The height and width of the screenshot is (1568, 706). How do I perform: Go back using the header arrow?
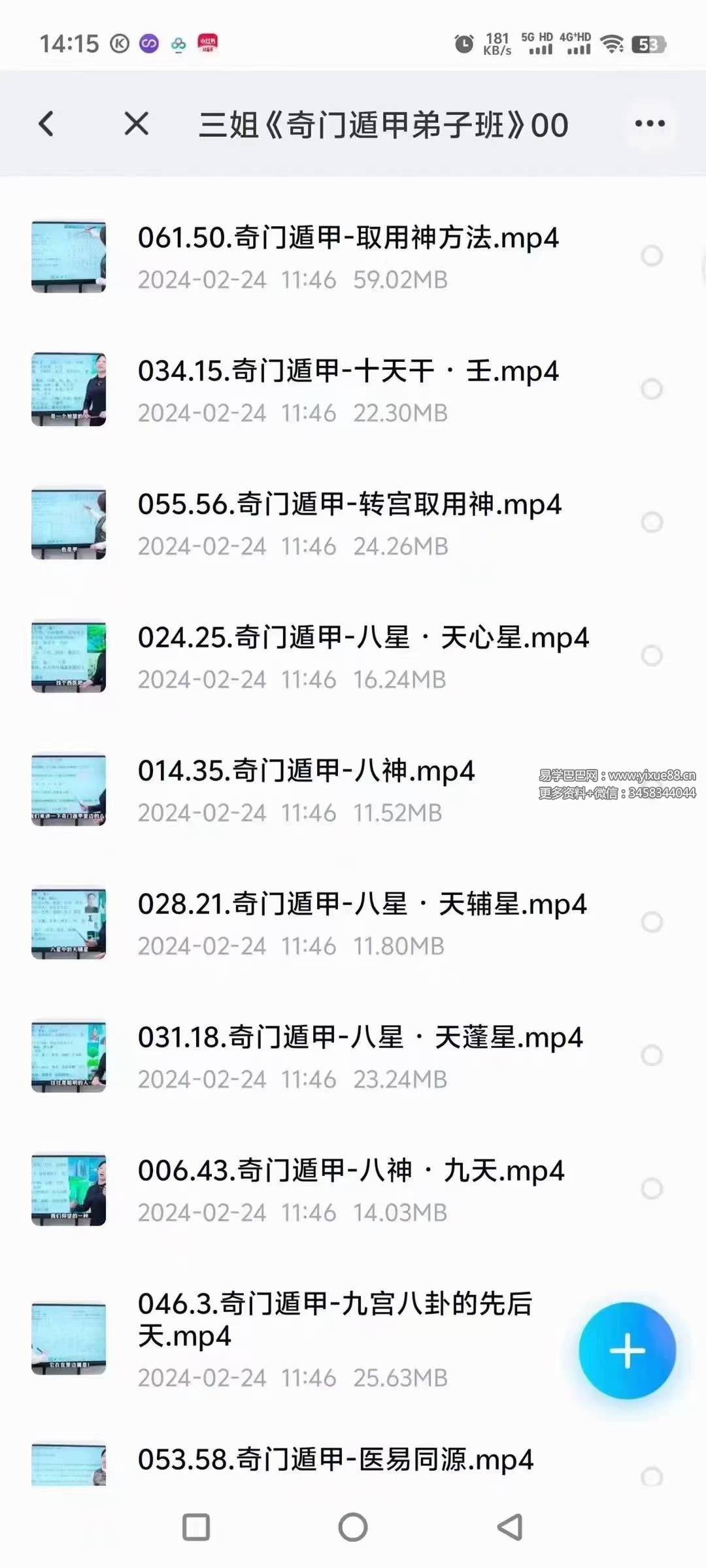point(46,123)
